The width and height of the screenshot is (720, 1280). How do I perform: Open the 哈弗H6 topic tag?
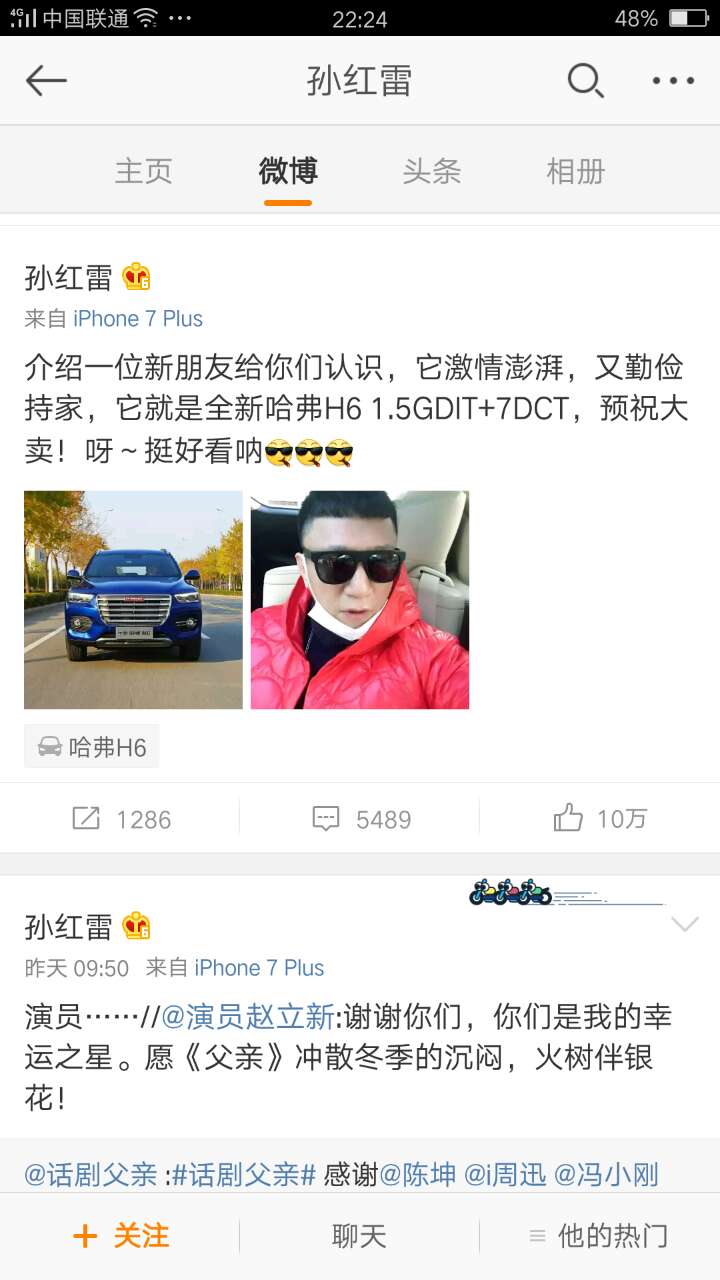click(x=92, y=747)
